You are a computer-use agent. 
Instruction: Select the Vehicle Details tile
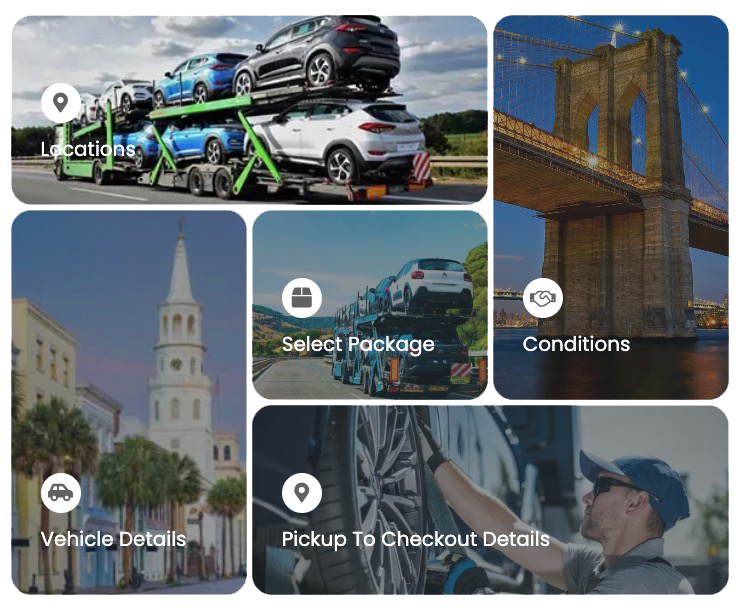[129, 402]
